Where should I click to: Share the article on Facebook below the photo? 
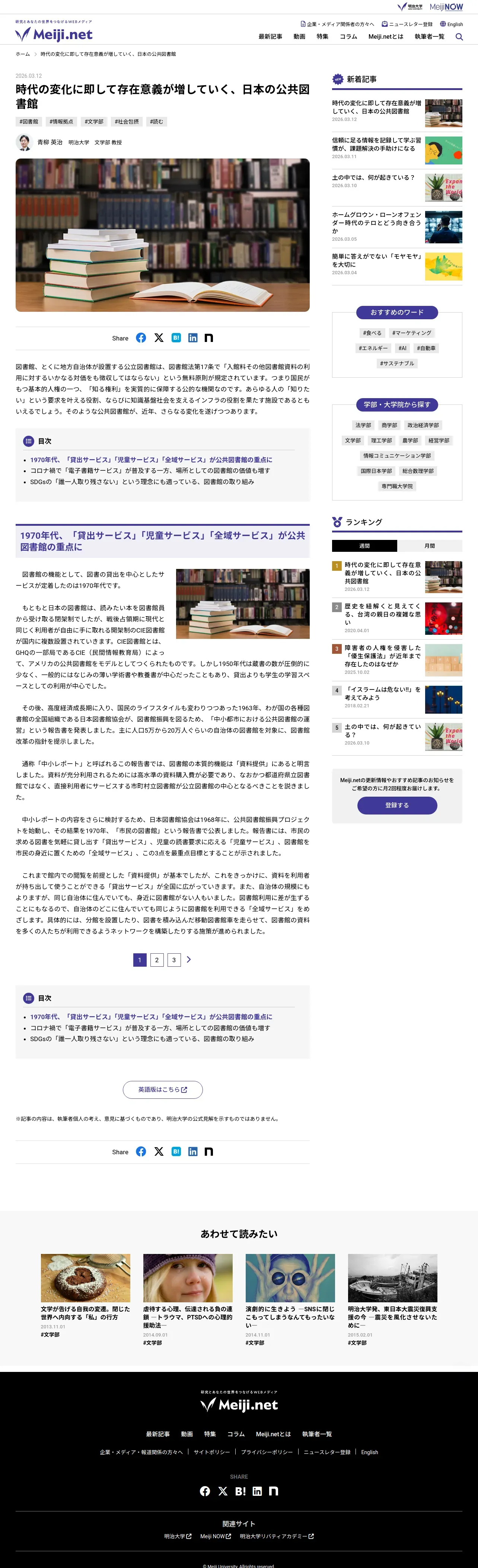pos(141,338)
